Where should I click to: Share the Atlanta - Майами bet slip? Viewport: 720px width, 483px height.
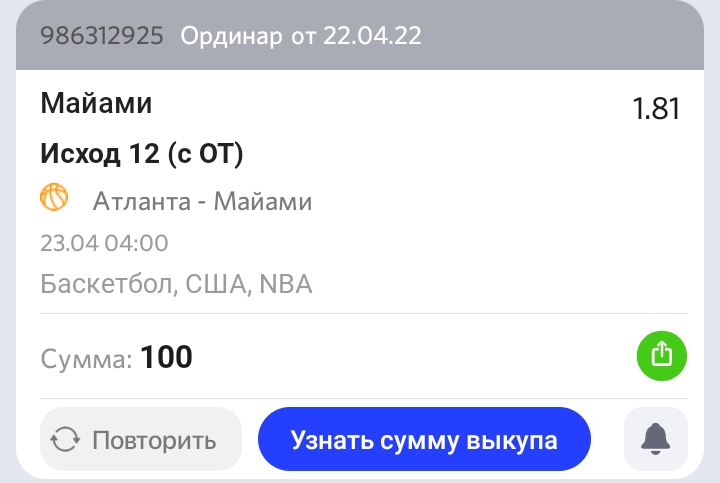pos(662,355)
